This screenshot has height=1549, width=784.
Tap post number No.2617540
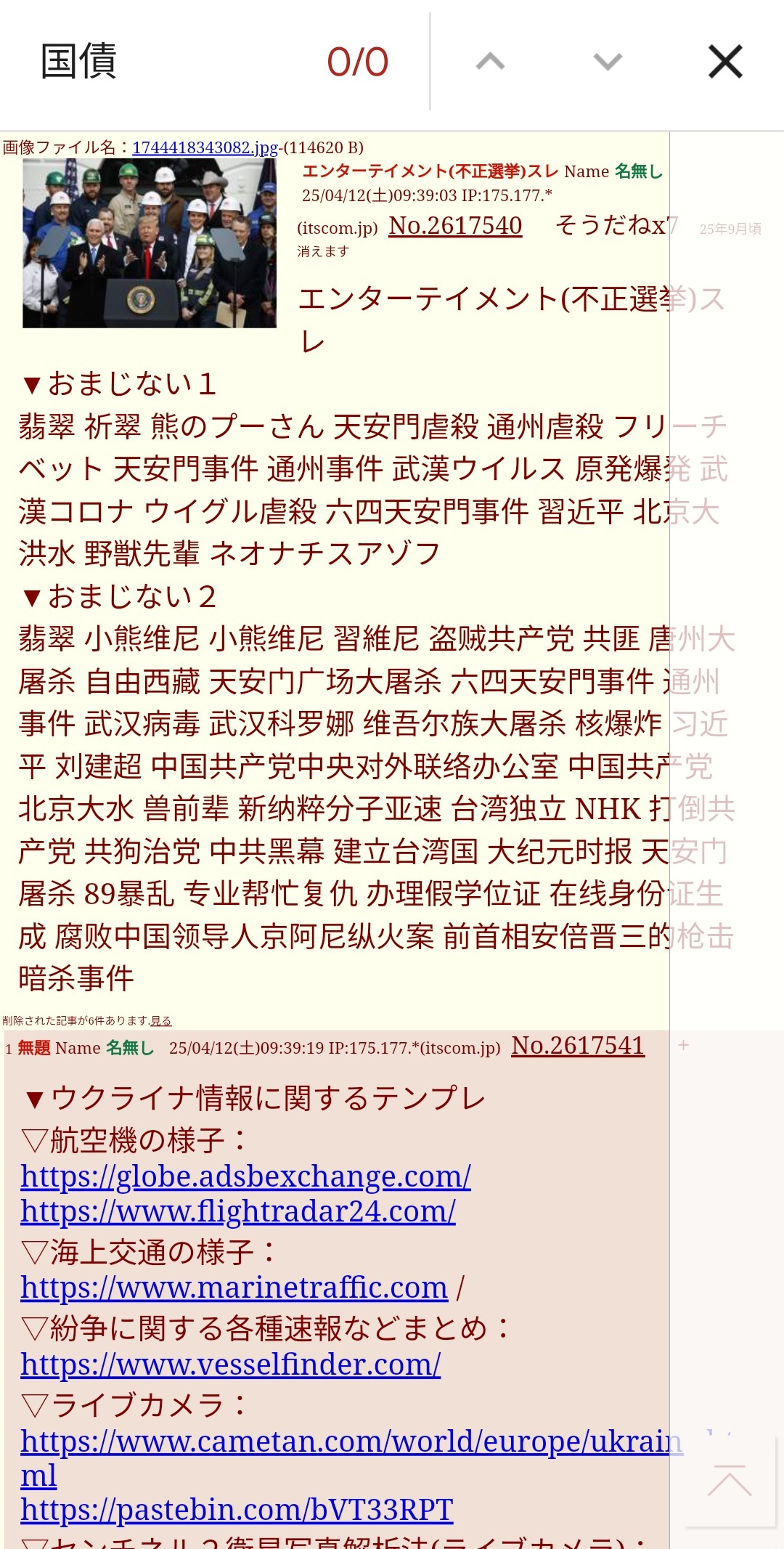pos(455,226)
